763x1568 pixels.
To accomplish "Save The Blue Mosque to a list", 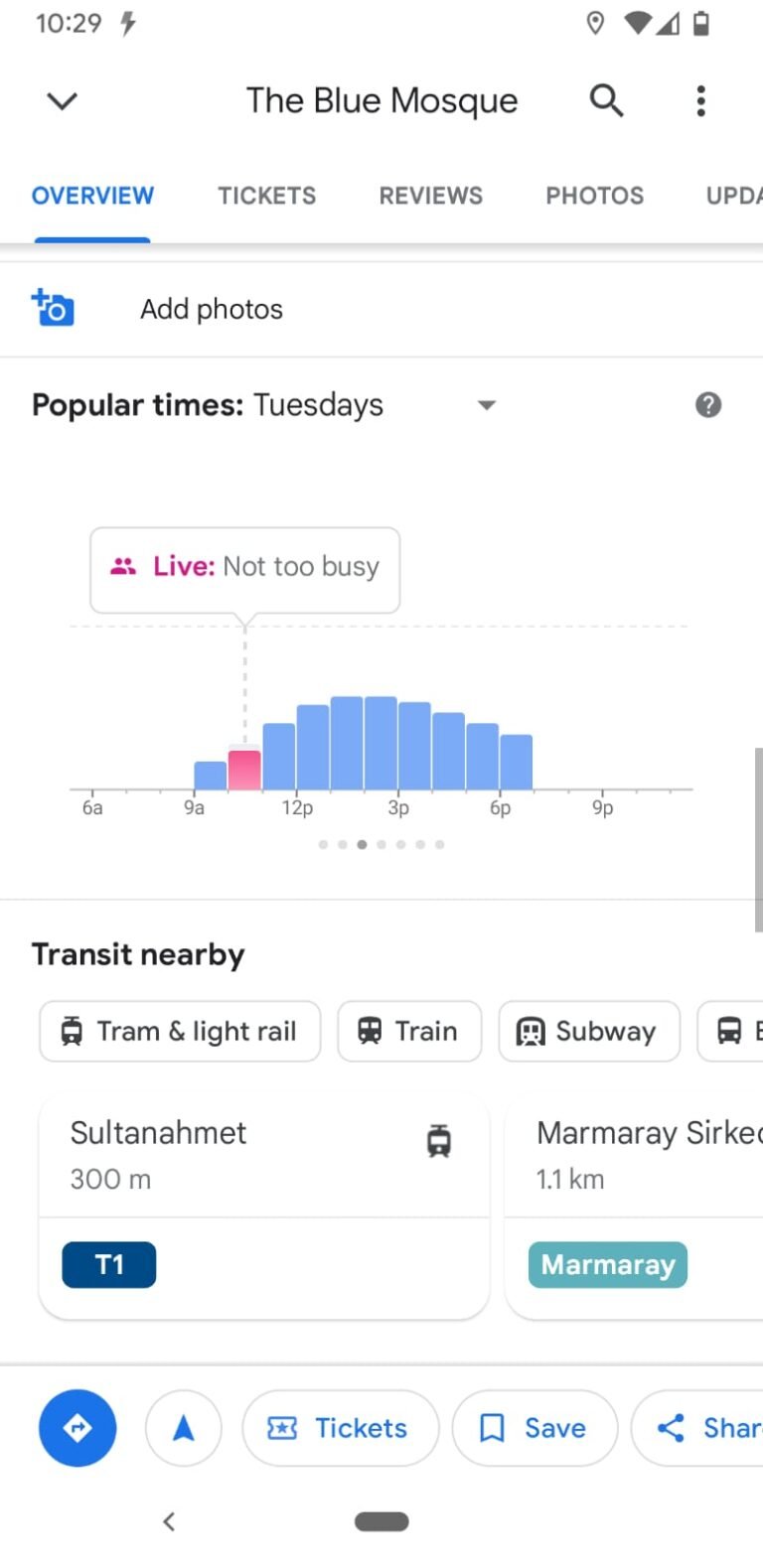I will [x=534, y=1427].
